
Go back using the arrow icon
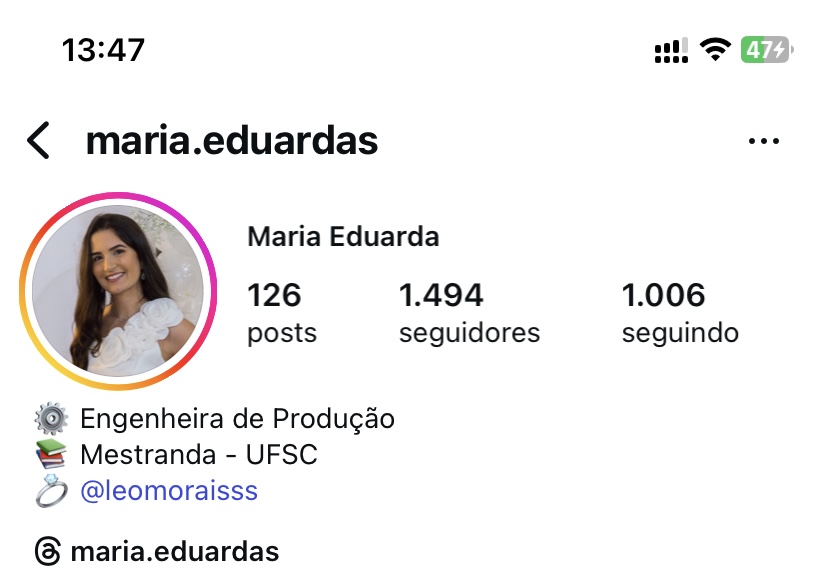click(x=38, y=141)
